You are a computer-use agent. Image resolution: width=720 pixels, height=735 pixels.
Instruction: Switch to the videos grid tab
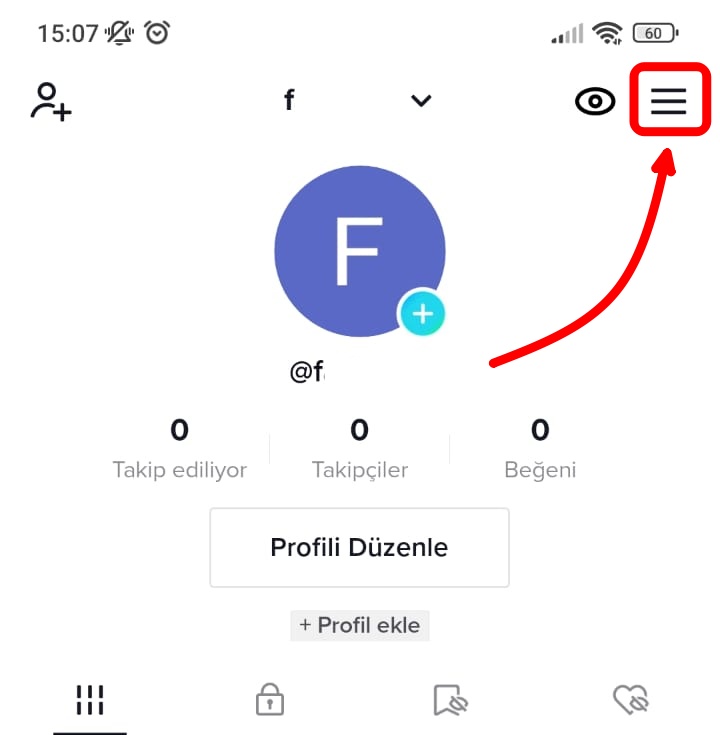click(x=90, y=700)
